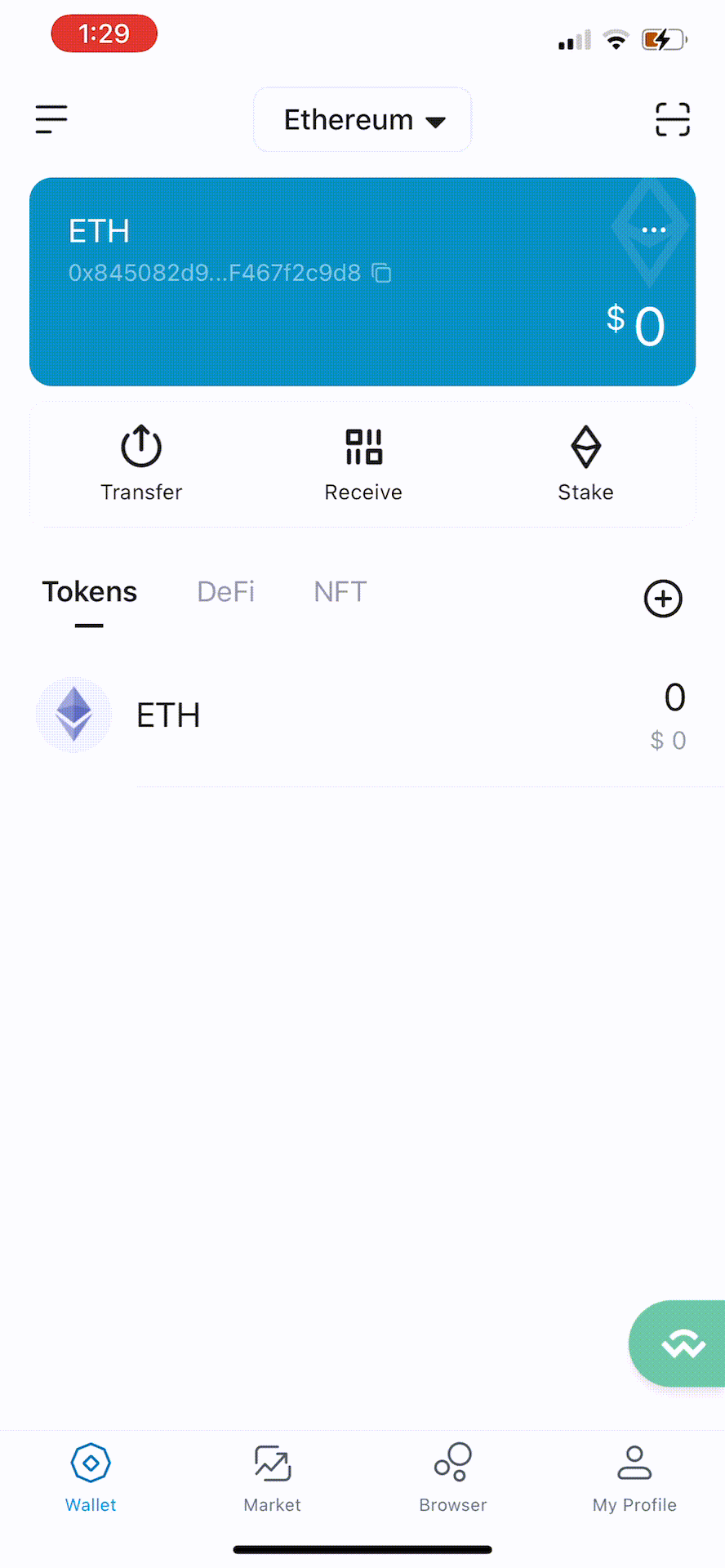Copy the wallet address

coord(382,273)
